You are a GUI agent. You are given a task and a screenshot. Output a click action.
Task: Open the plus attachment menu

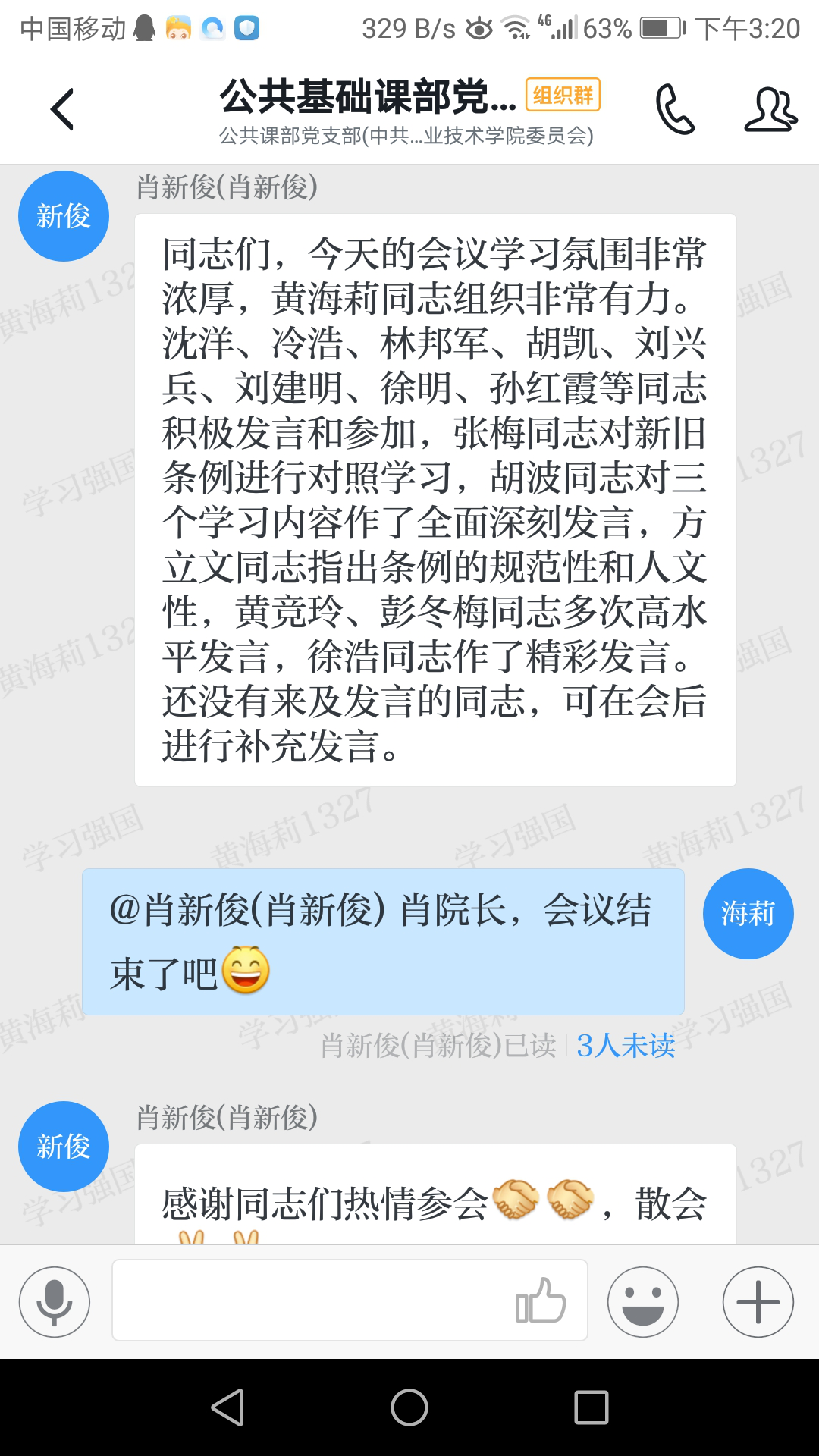point(758,1301)
